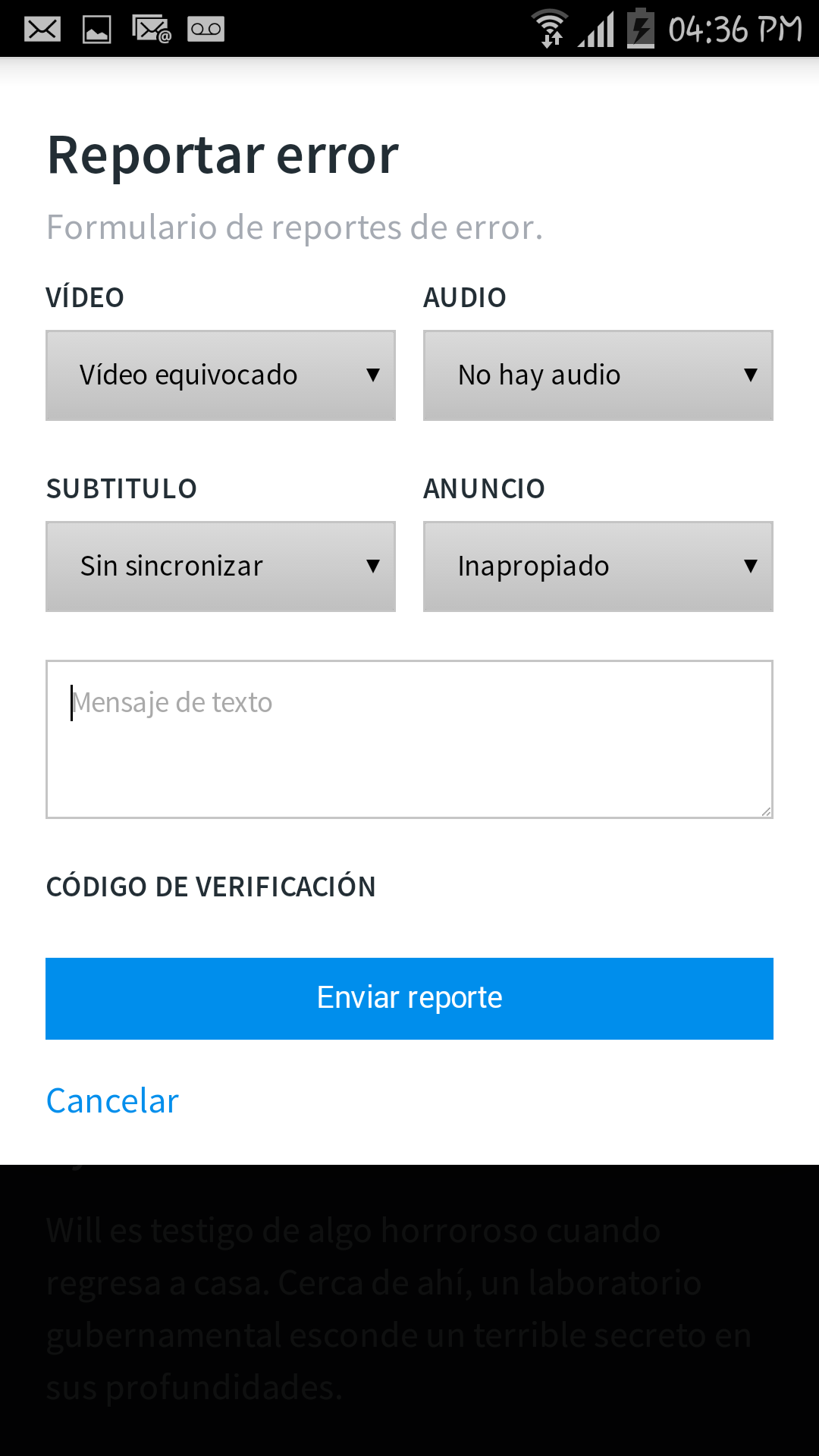The image size is (819, 1456).
Task: Expand the Inapropiado anuncio dropdown
Action: pos(598,566)
